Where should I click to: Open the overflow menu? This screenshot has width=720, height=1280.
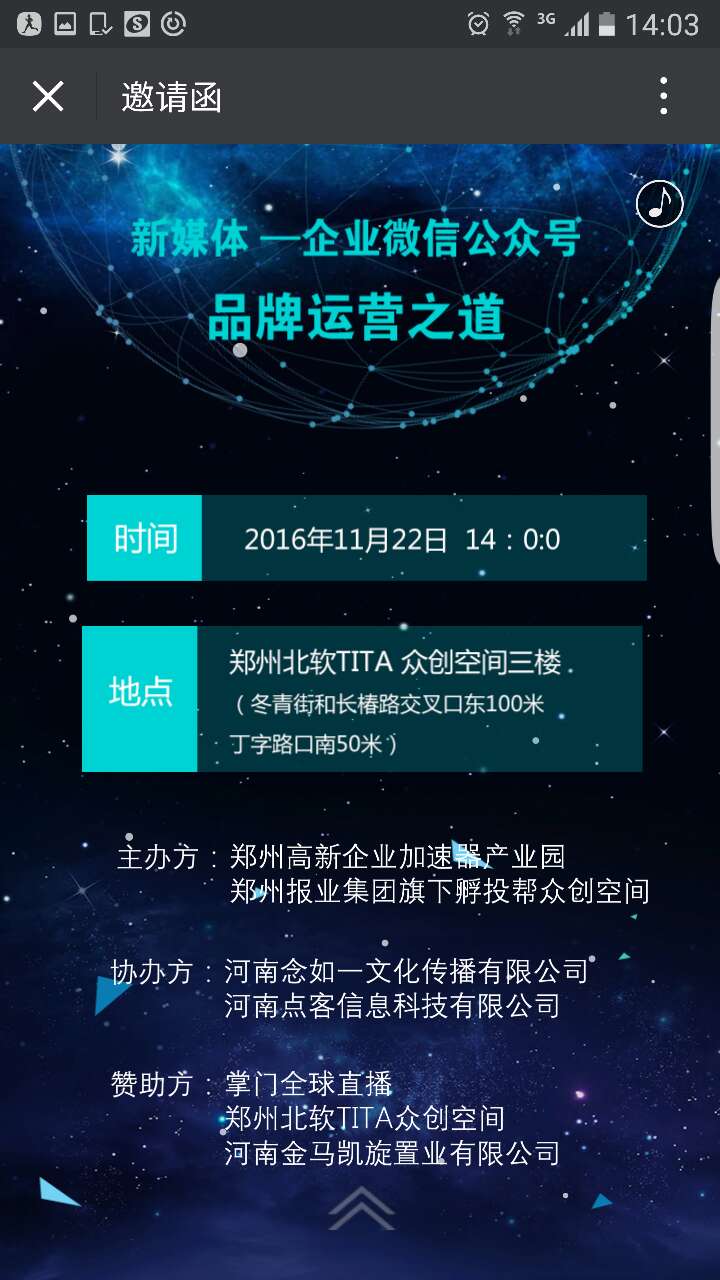pyautogui.click(x=663, y=97)
